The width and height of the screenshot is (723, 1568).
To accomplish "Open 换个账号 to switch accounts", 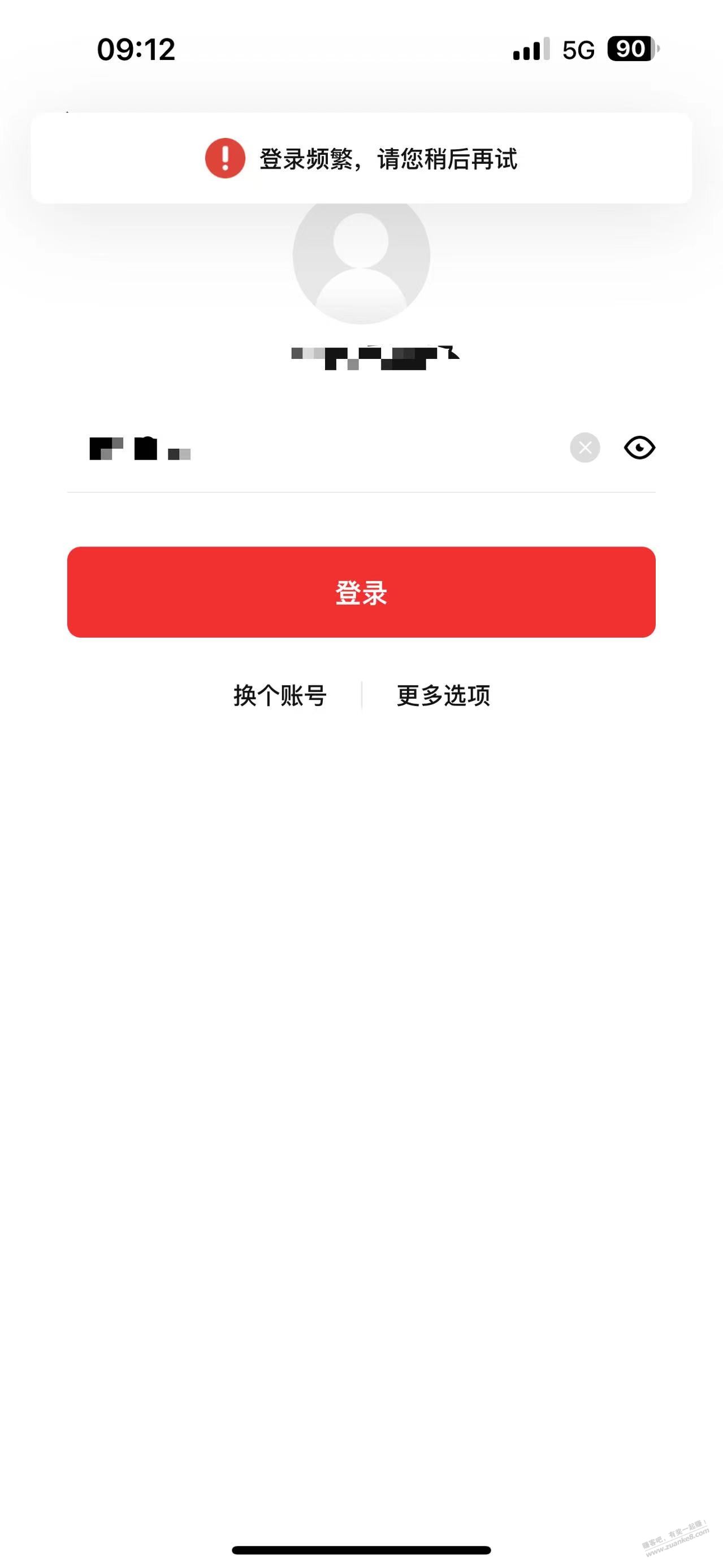I will pos(279,696).
